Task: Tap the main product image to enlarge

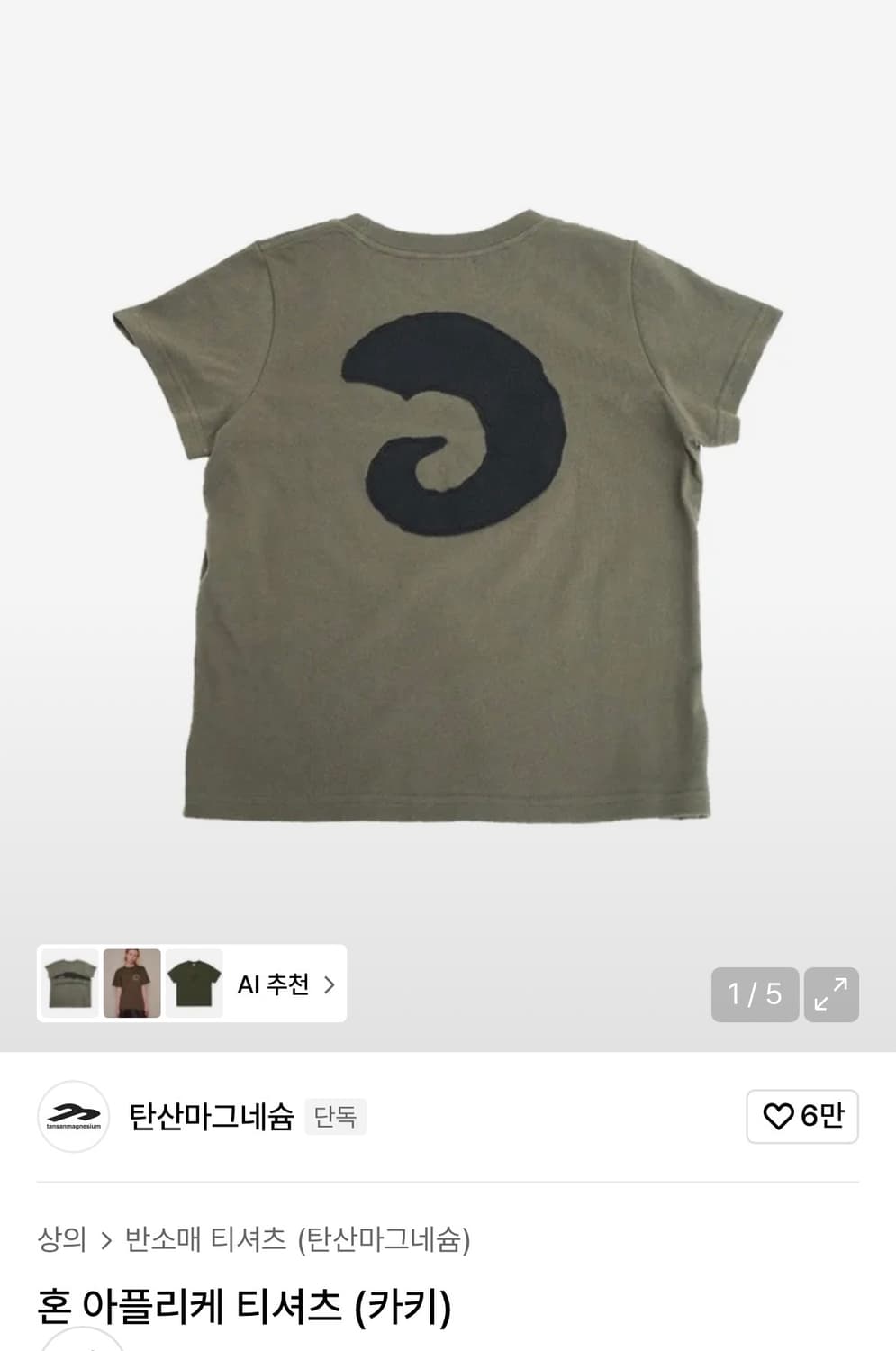Action: [x=448, y=540]
